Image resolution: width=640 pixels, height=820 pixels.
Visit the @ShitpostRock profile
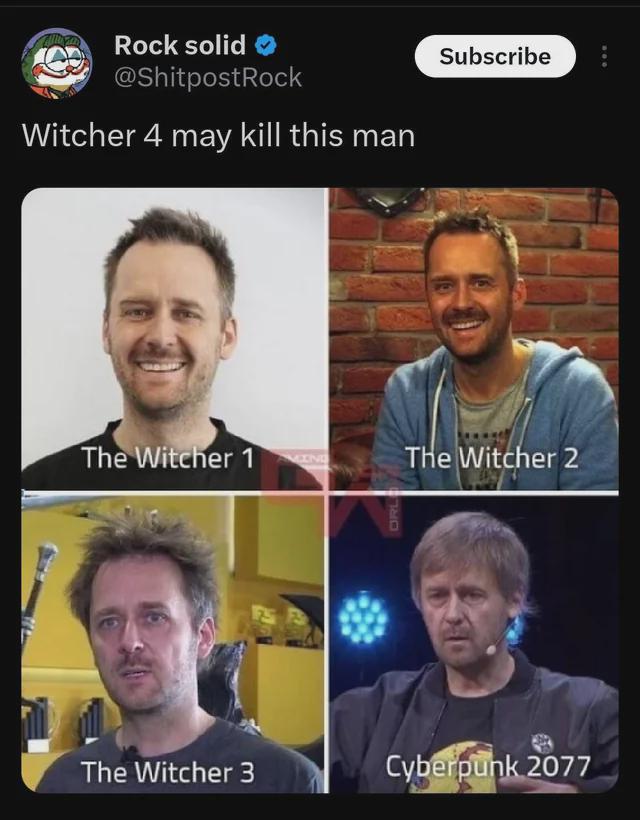[x=208, y=77]
